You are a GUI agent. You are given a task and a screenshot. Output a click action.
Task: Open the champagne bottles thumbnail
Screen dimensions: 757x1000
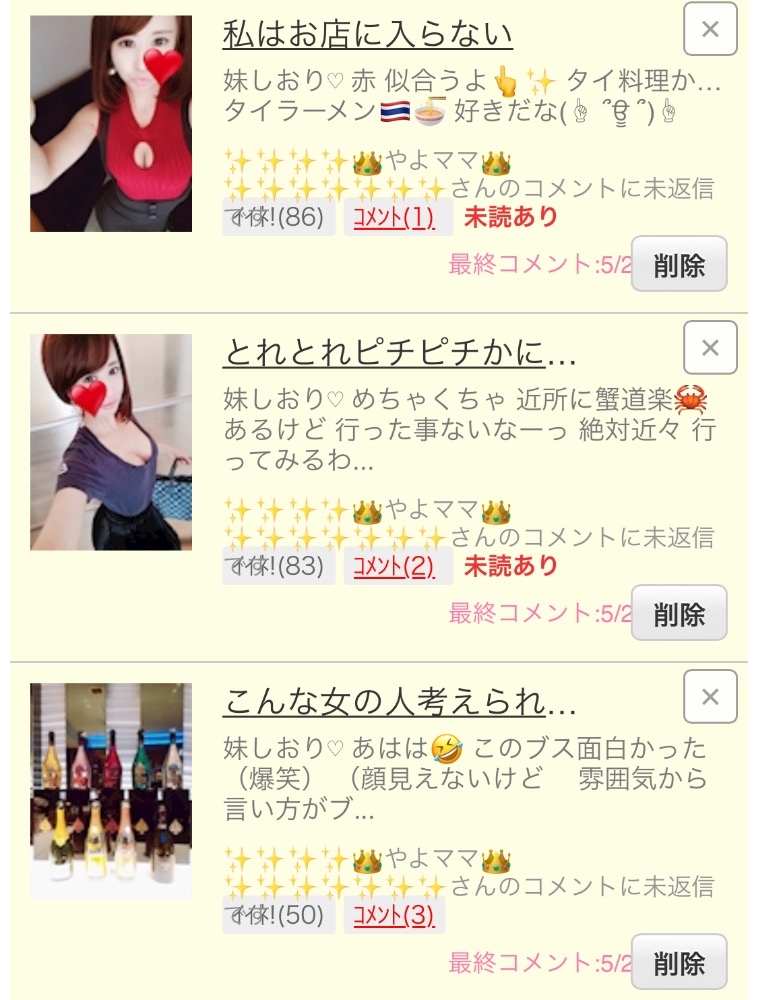[111, 790]
